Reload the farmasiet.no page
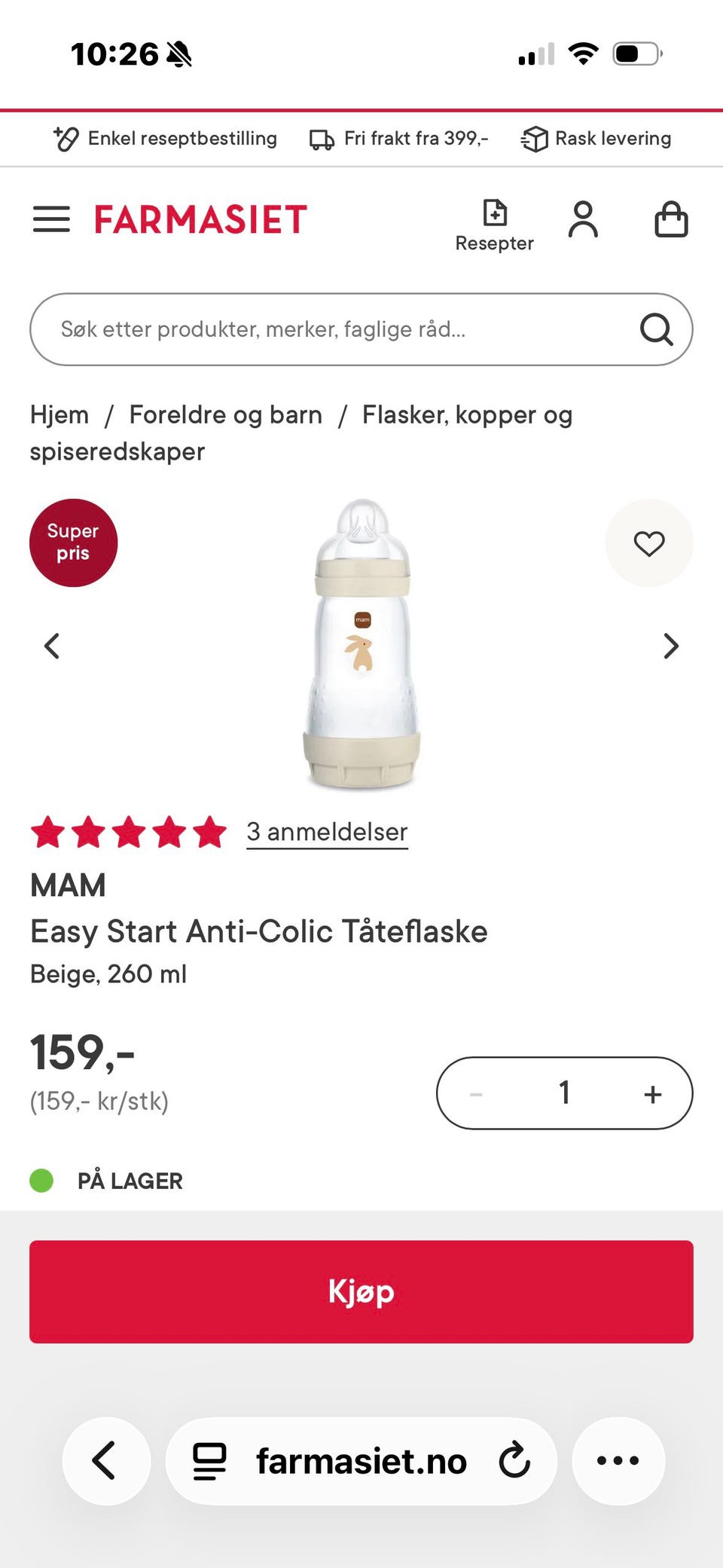Screen dimensions: 723x1568 click(515, 1460)
